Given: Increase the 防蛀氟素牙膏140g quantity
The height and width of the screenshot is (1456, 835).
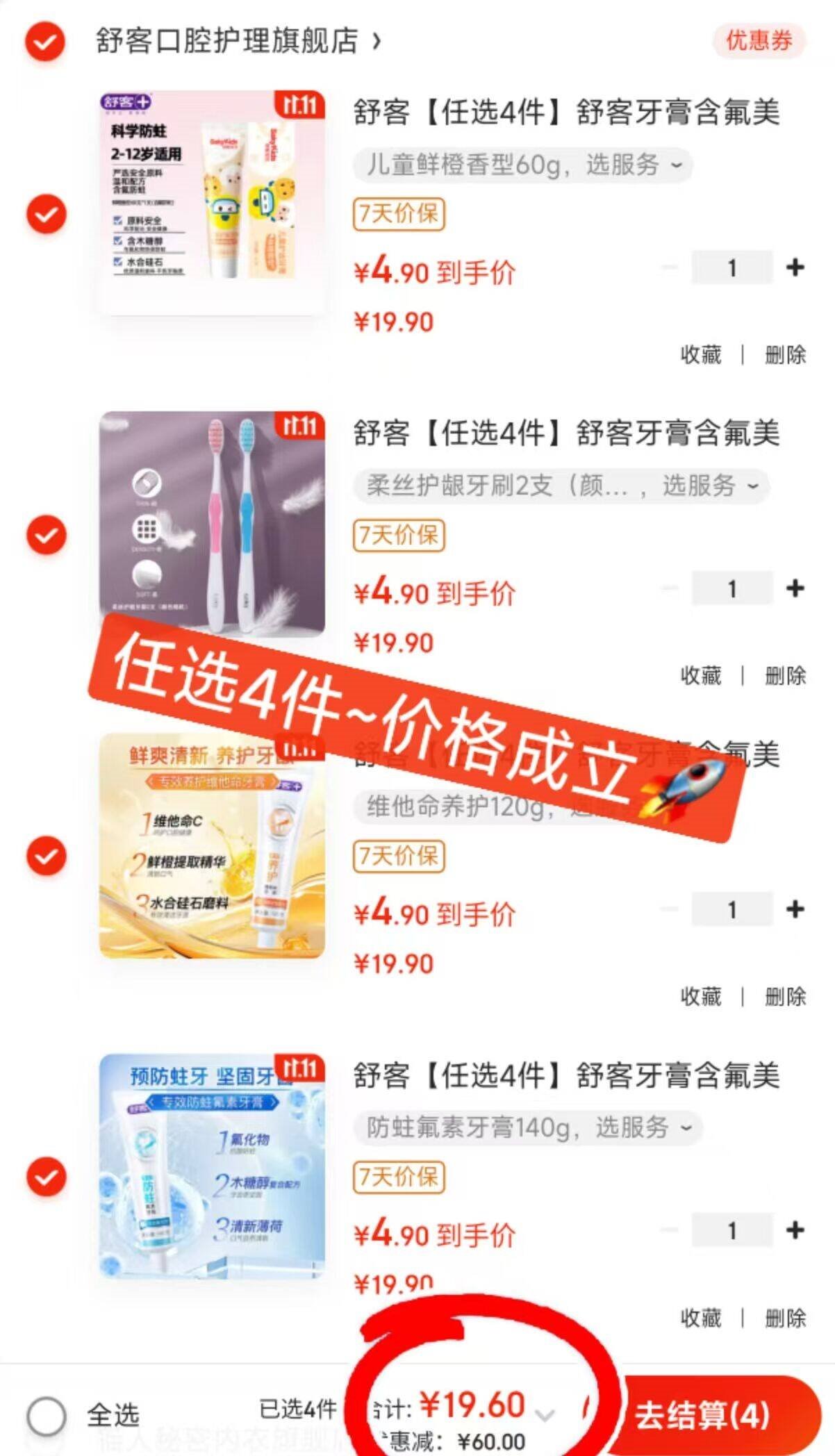Looking at the screenshot, I should click(x=795, y=1230).
